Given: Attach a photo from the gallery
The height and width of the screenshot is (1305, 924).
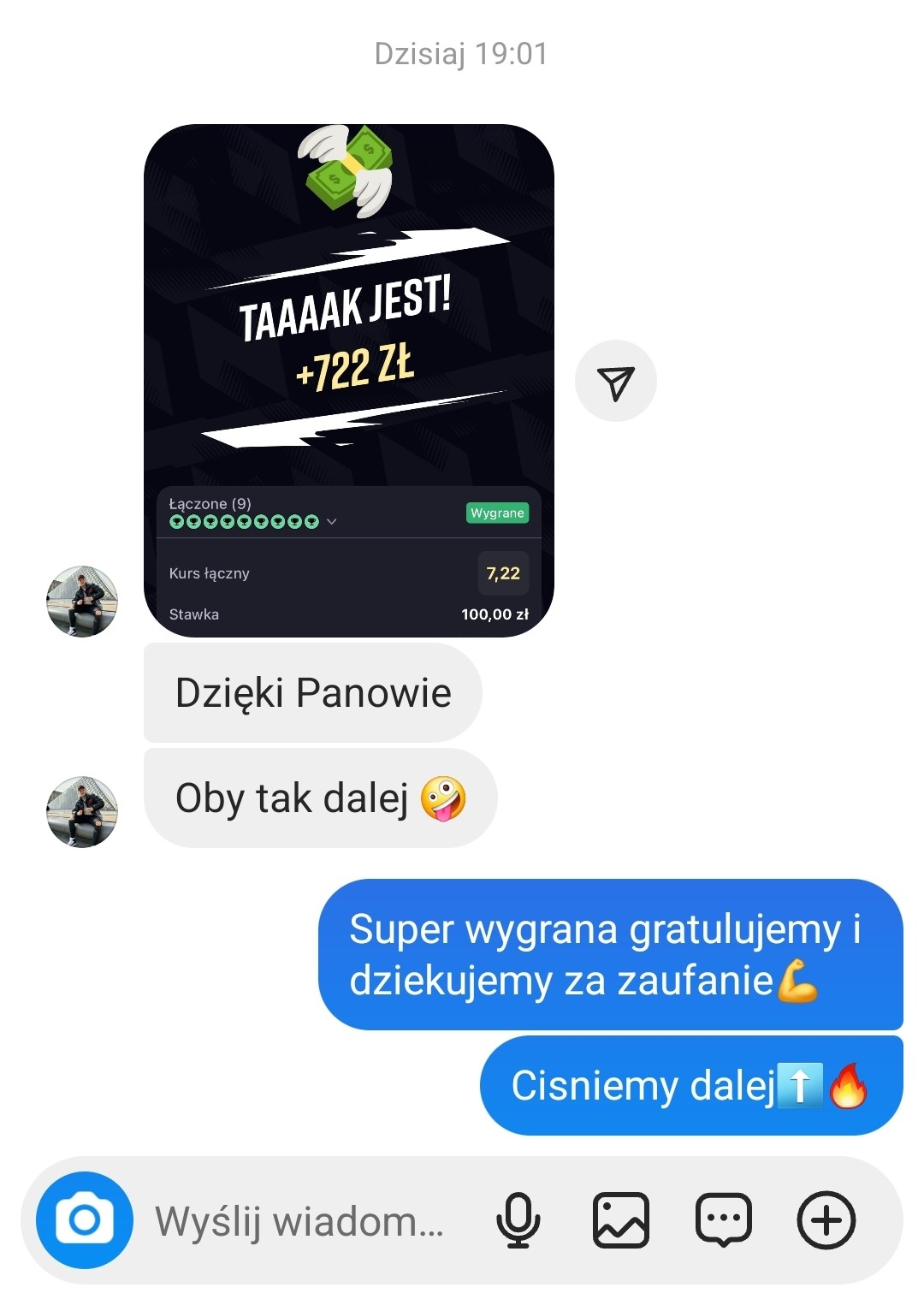Looking at the screenshot, I should point(620,1220).
